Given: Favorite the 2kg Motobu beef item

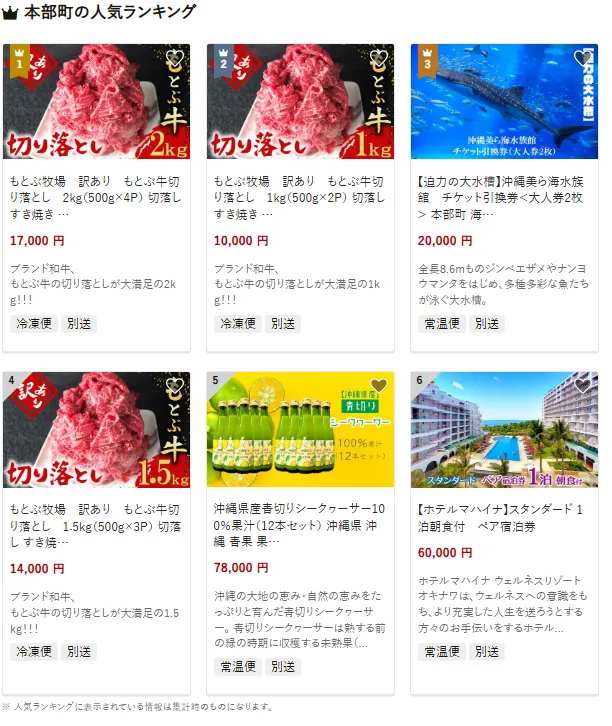Looking at the screenshot, I should pos(175,58).
